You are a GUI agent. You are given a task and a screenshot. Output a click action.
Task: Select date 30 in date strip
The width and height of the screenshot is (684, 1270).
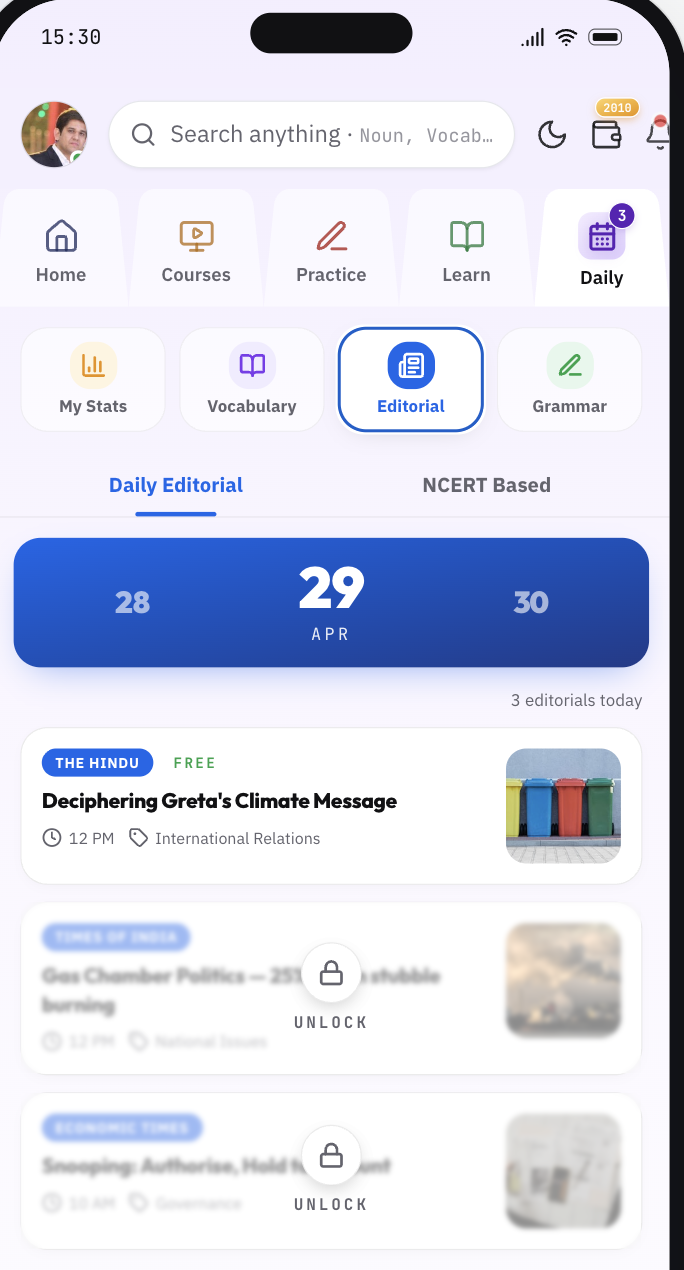click(531, 602)
